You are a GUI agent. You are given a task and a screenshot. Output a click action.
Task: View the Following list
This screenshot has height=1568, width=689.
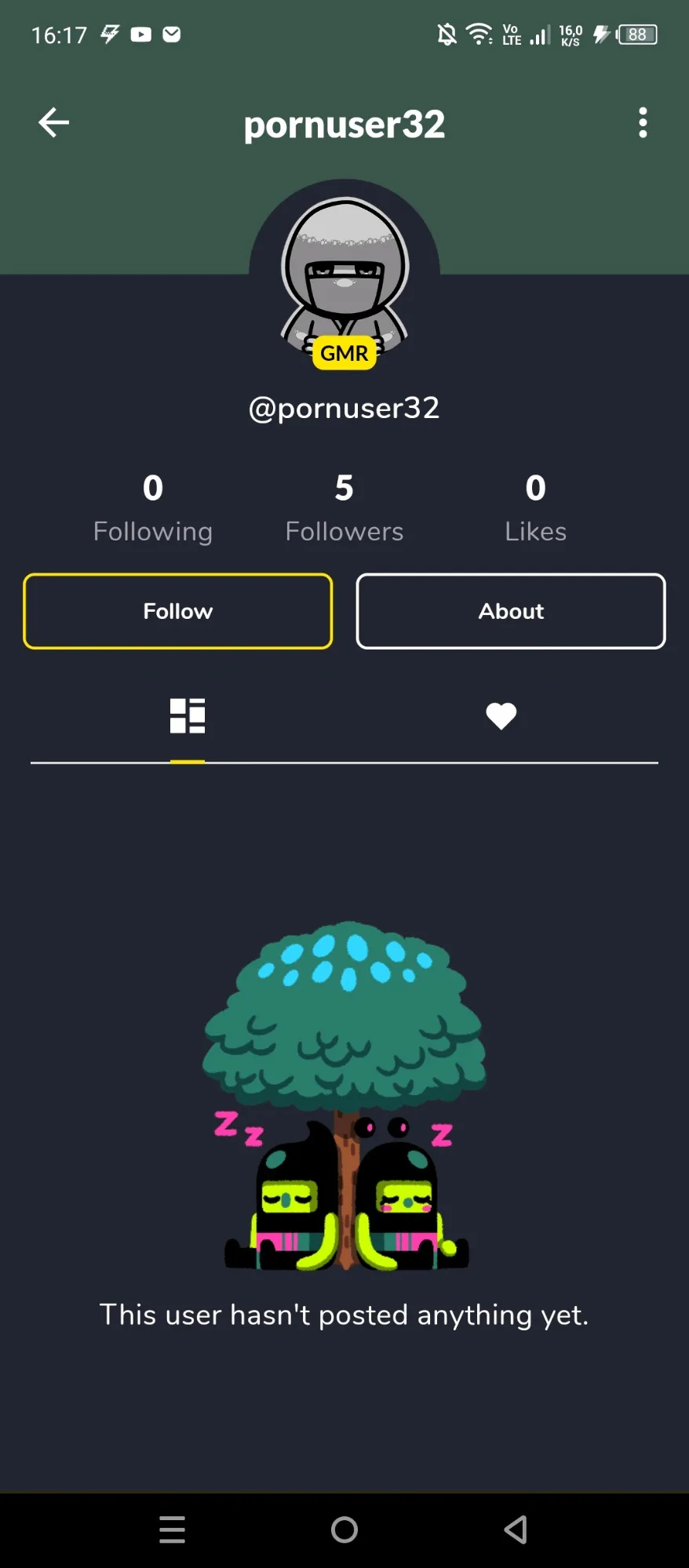(x=153, y=508)
